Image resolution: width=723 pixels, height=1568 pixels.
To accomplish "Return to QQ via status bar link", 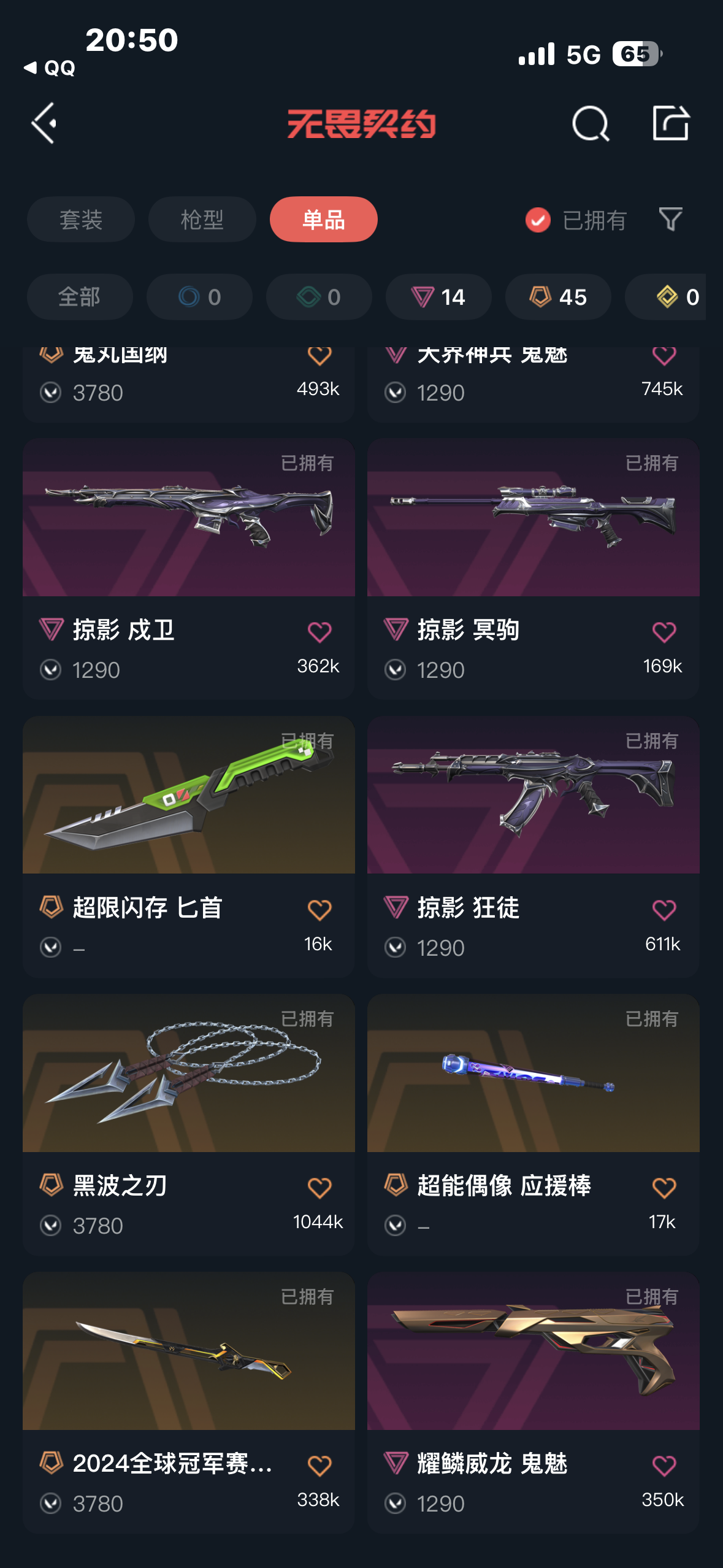I will pos(50,67).
